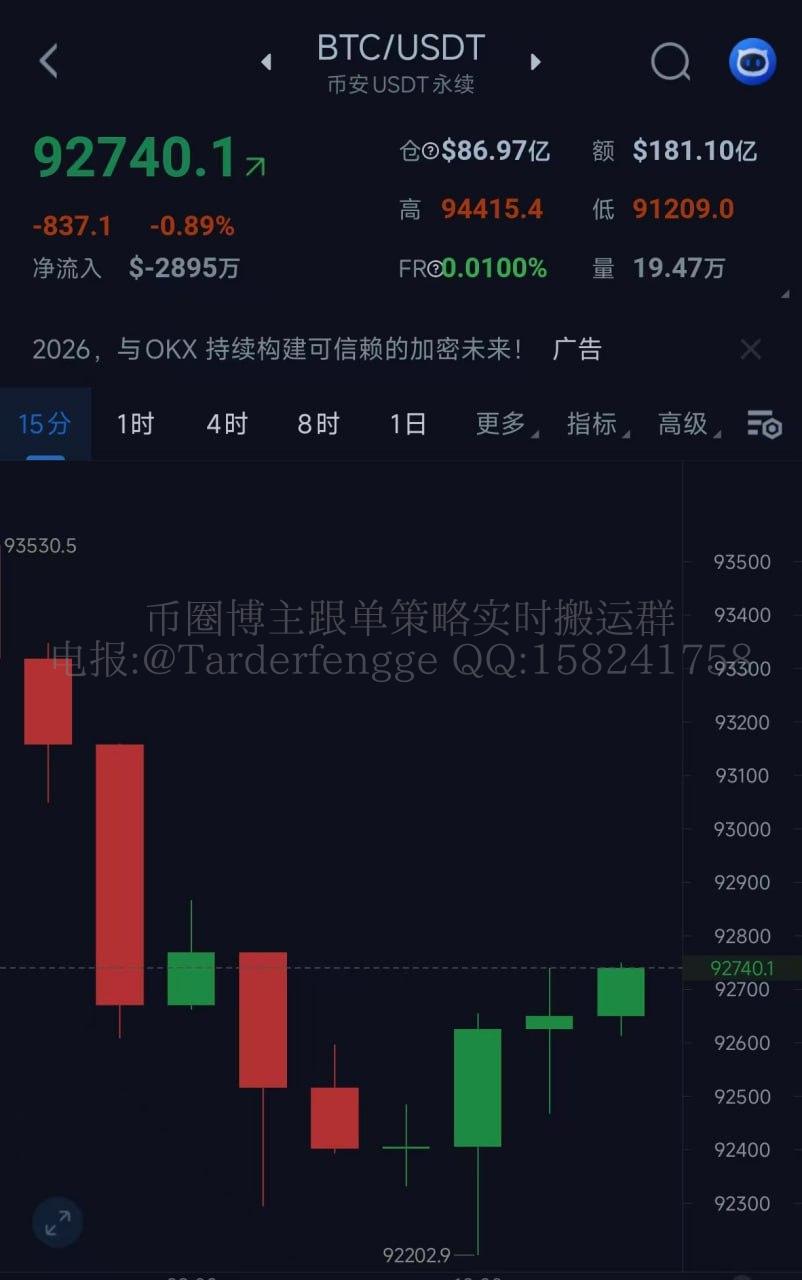Viewport: 802px width, 1280px height.
Task: Switch to the 1时 timeframe
Action: [135, 424]
